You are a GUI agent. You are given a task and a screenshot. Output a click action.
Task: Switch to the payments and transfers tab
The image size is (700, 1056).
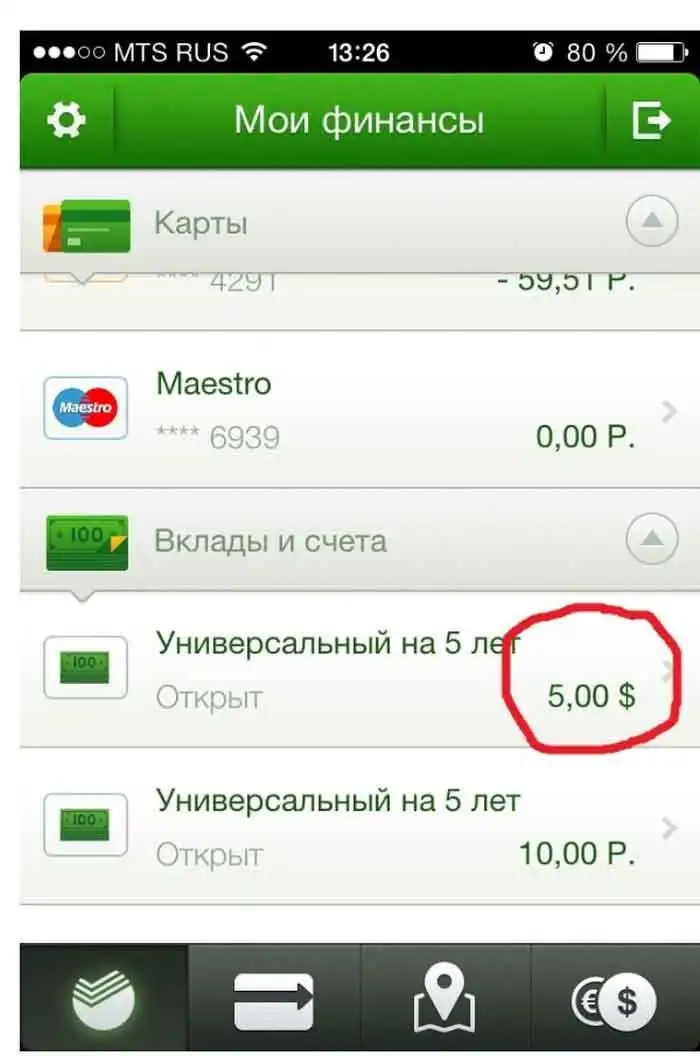click(x=273, y=998)
